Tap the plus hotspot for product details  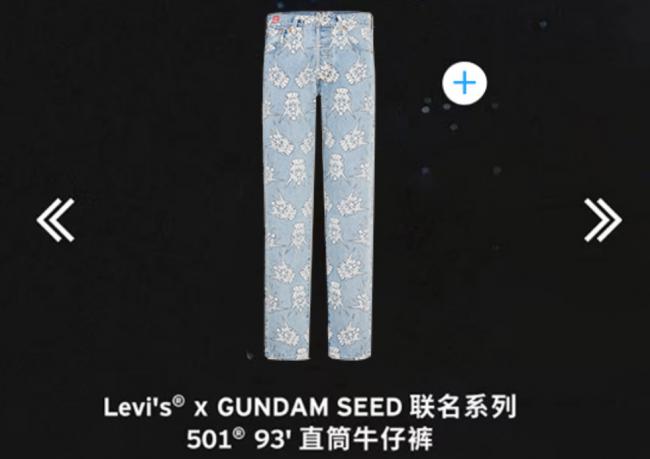click(x=464, y=84)
